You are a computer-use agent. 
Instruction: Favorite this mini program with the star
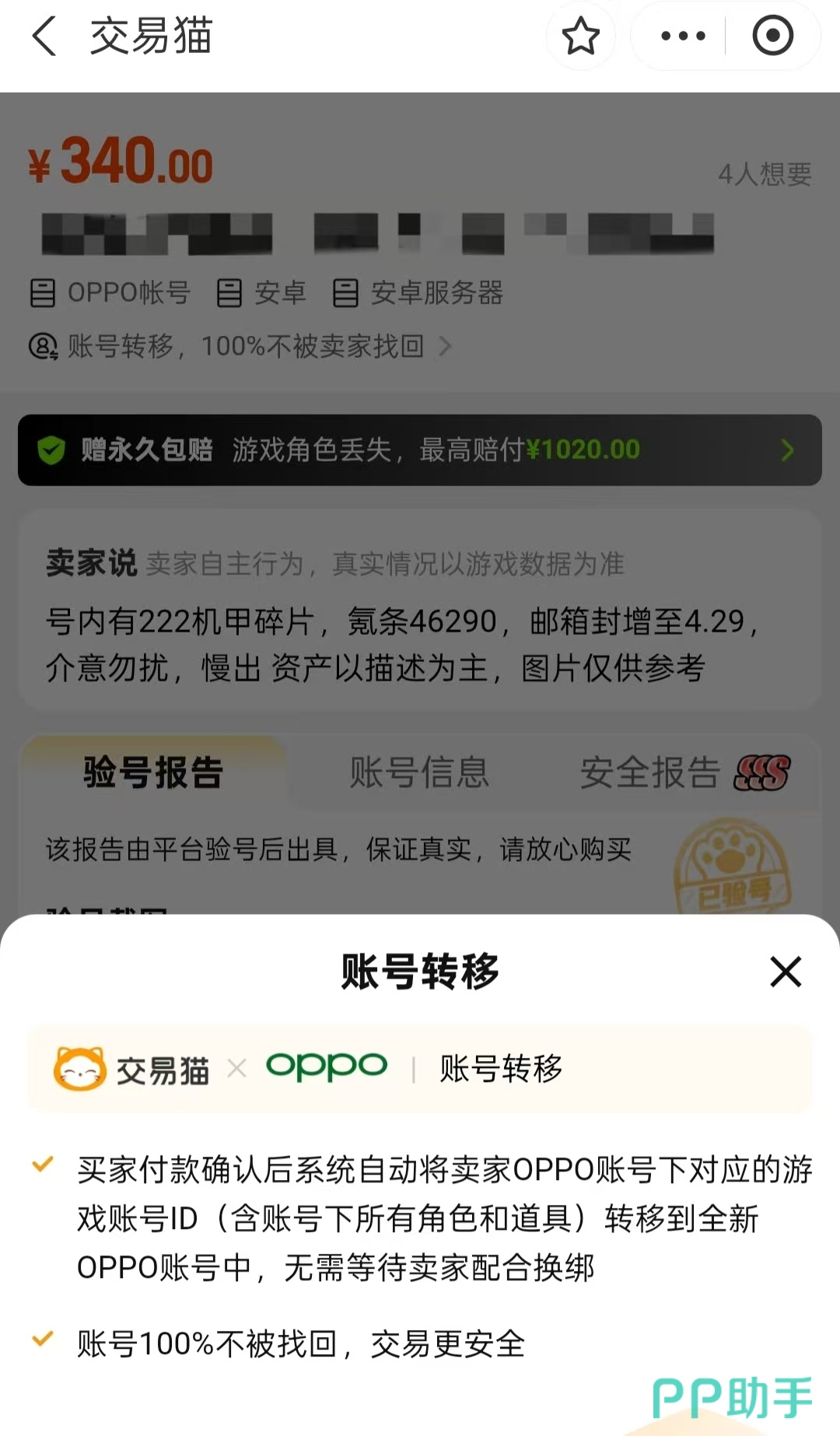(580, 36)
